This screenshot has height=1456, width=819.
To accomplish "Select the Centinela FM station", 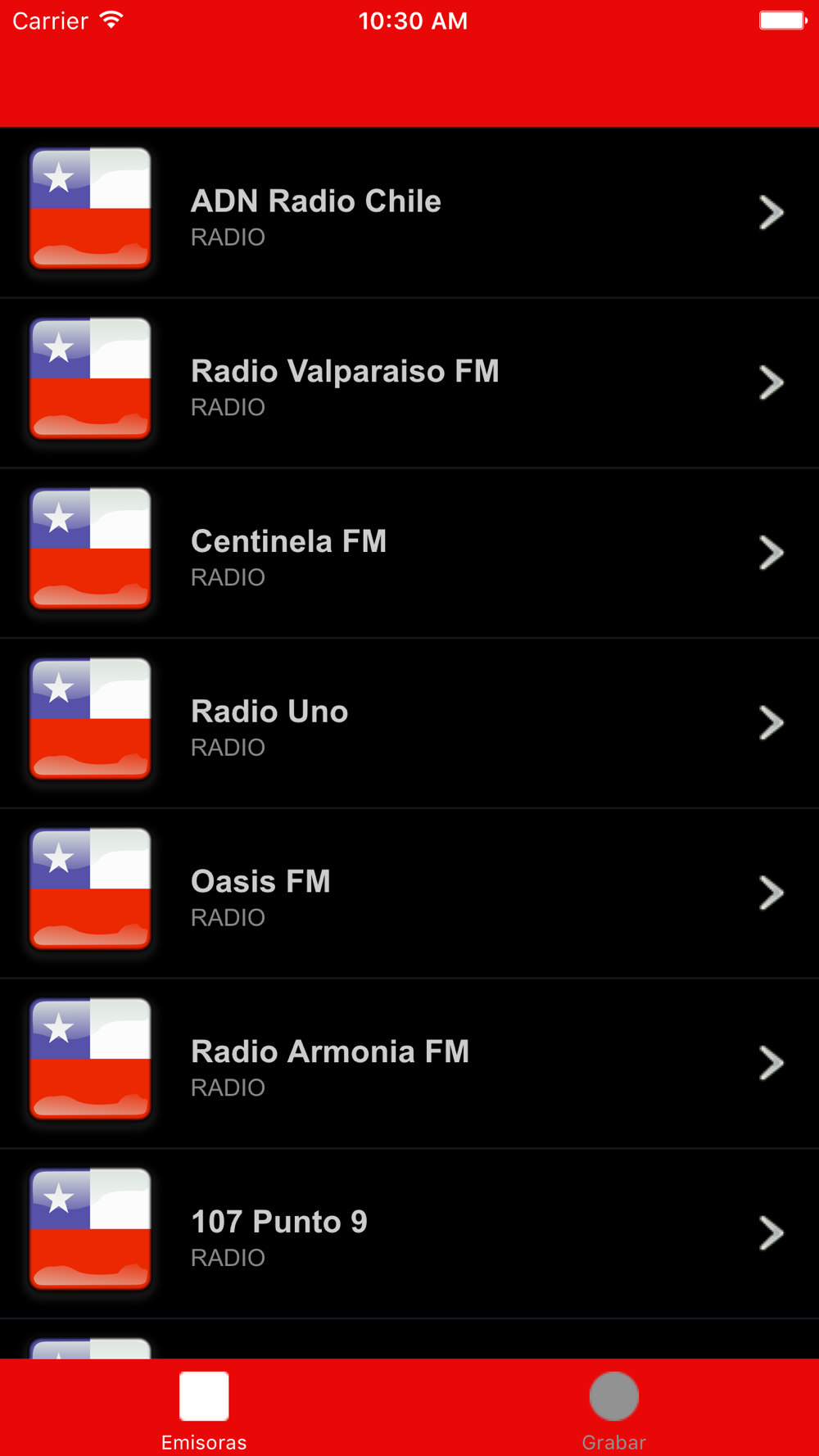I will pos(409,554).
